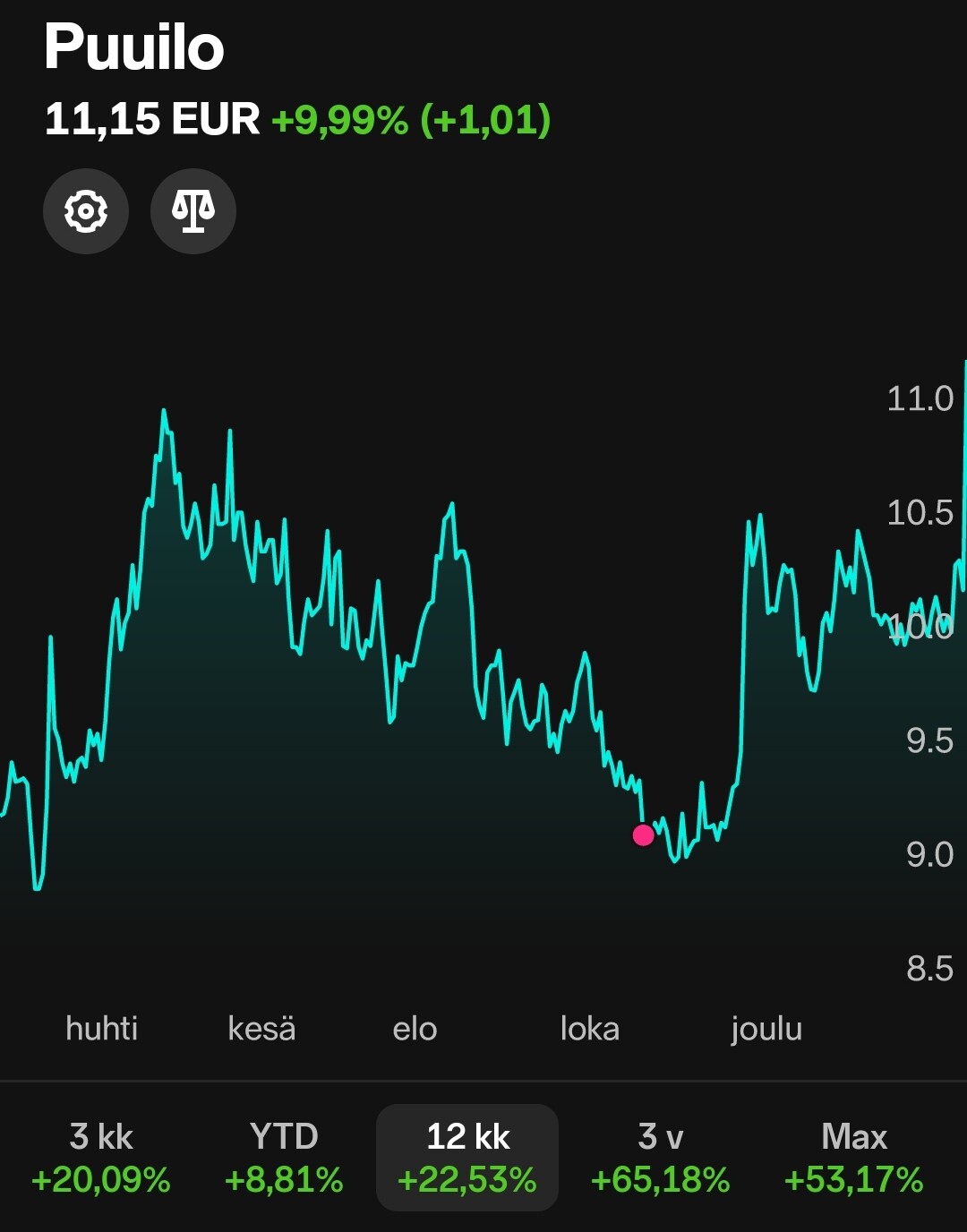Switch to the 3 kk period
The image size is (967, 1232).
[101, 1158]
